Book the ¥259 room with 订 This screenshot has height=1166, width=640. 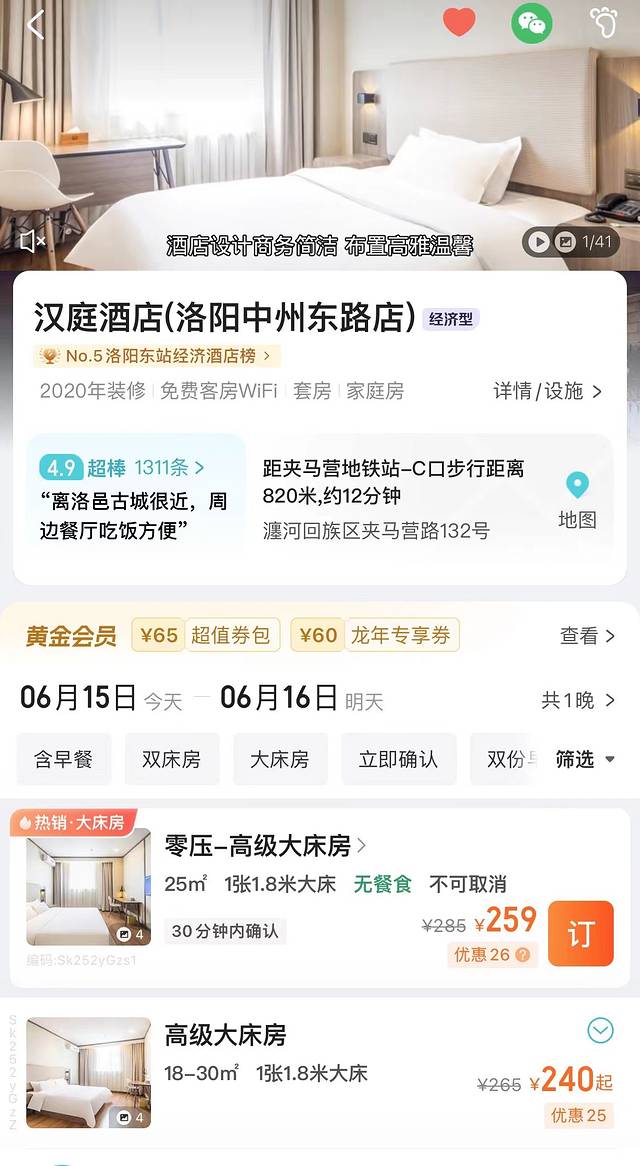(580, 934)
